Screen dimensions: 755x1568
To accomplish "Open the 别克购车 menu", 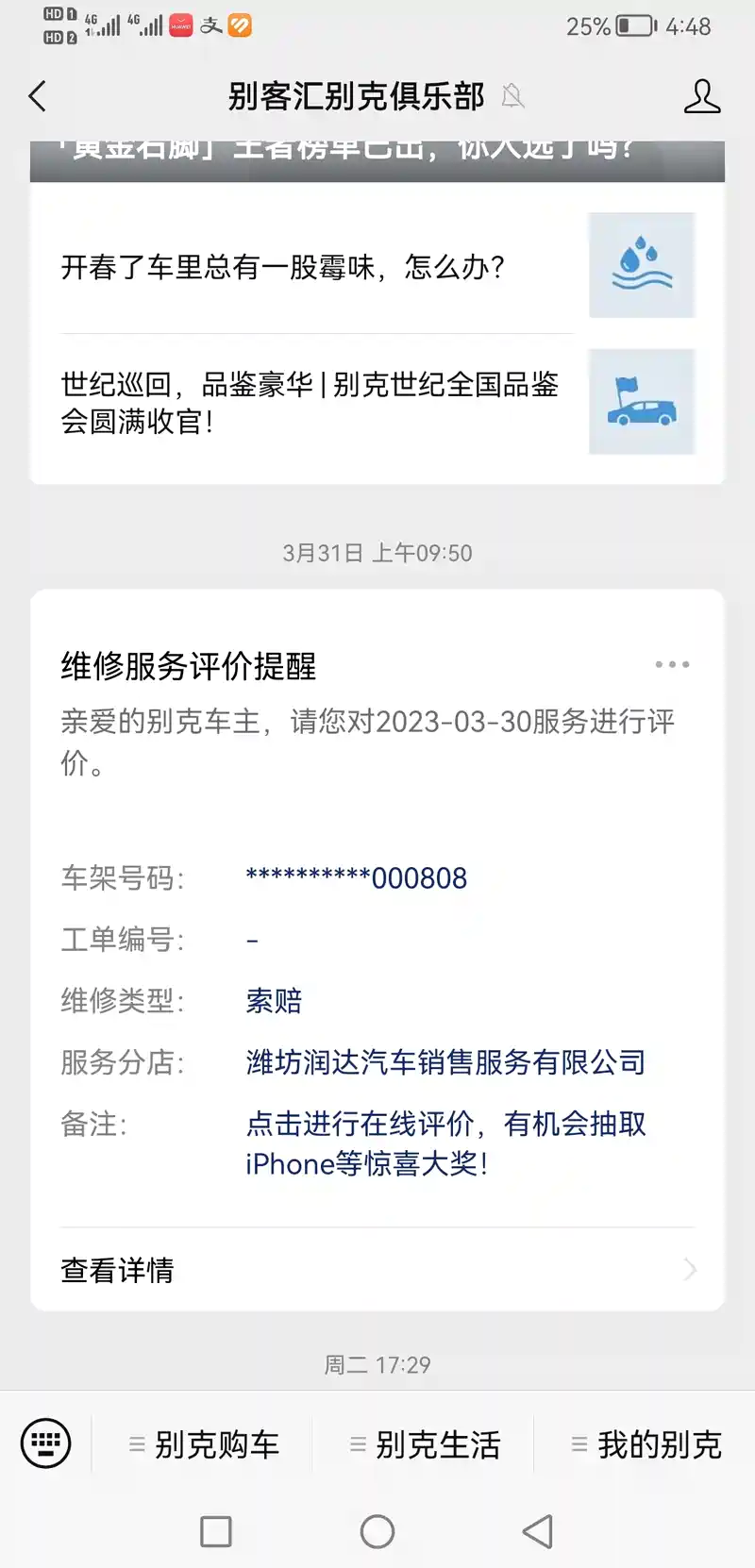I will pyautogui.click(x=204, y=1444).
